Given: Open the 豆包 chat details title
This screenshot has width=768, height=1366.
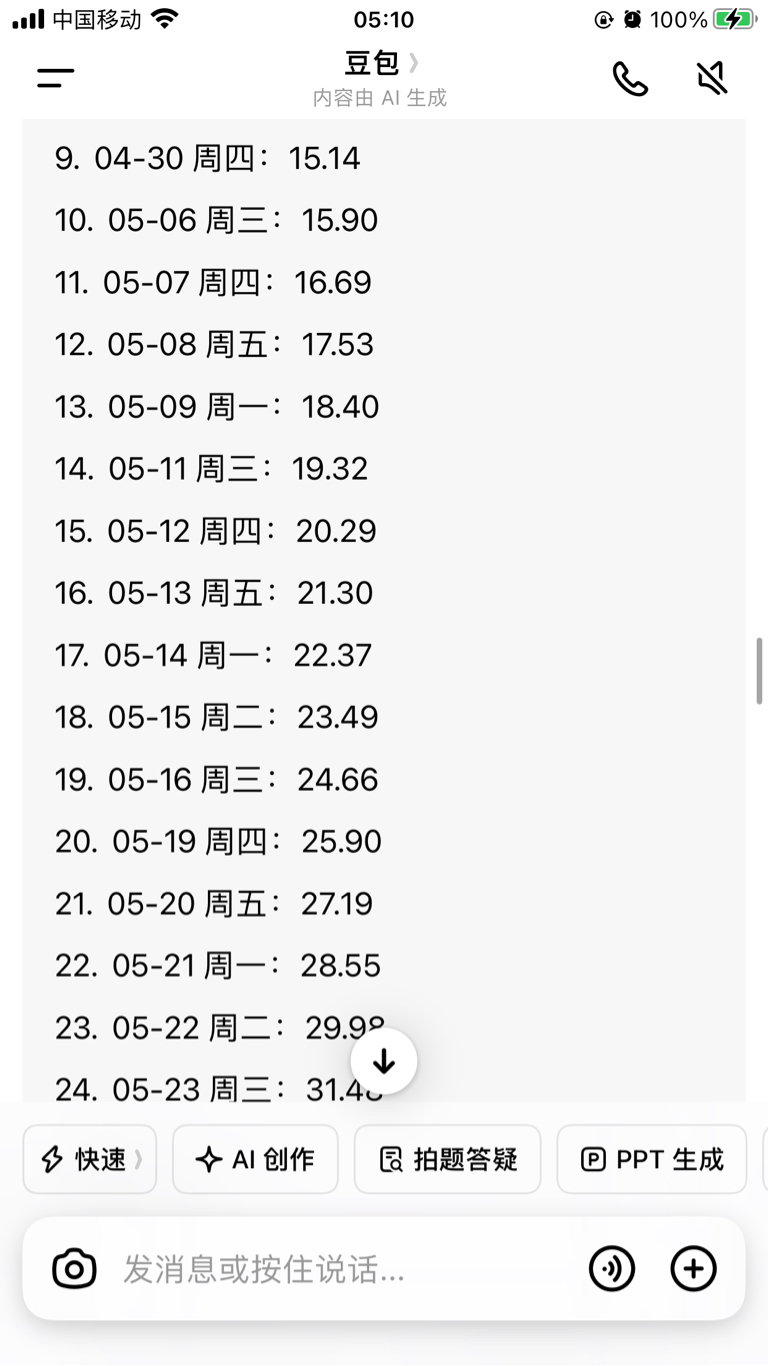Looking at the screenshot, I should click(381, 64).
